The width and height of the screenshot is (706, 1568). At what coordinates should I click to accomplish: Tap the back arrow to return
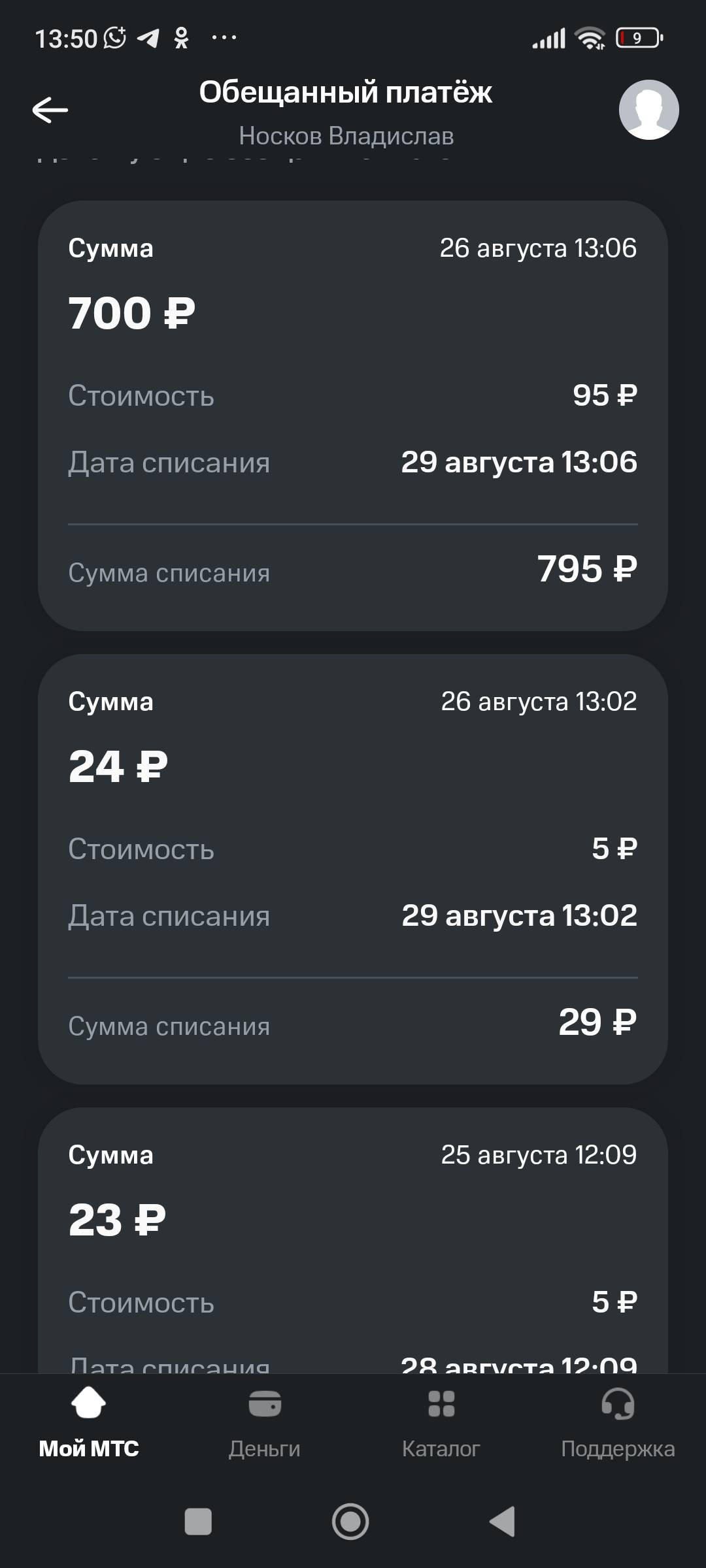coord(49,110)
